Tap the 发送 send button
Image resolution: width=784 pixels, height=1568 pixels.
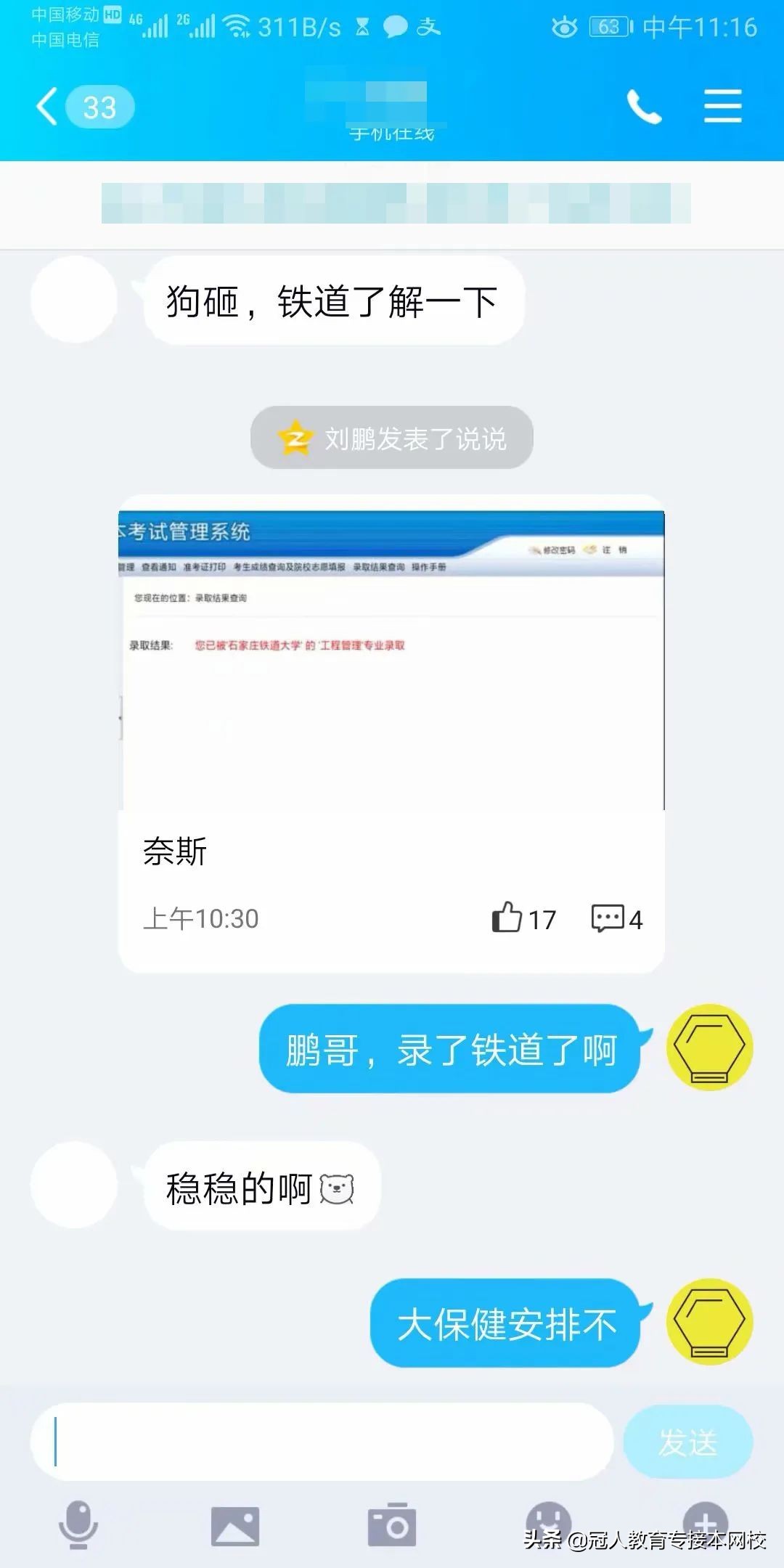pyautogui.click(x=688, y=1443)
